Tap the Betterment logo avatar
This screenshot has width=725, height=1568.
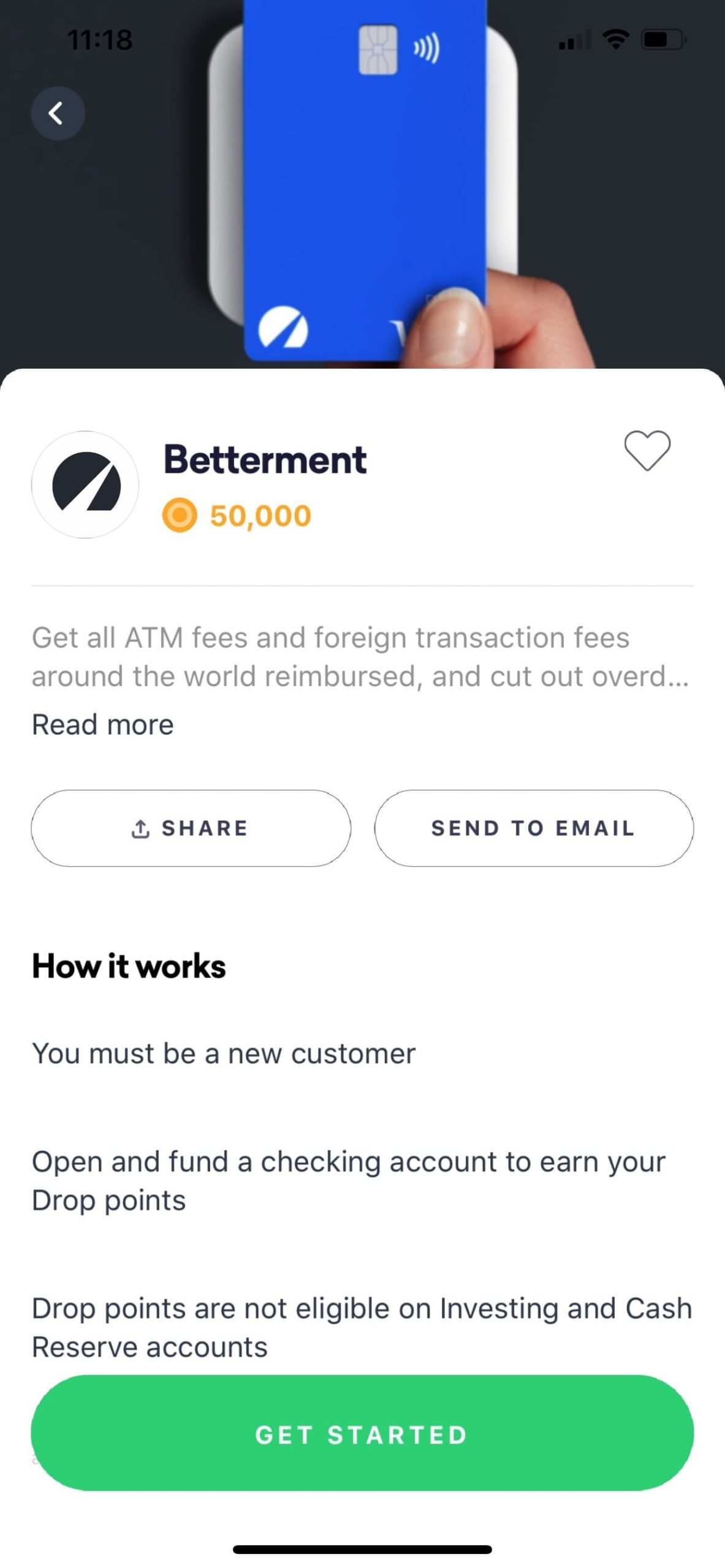(x=86, y=484)
